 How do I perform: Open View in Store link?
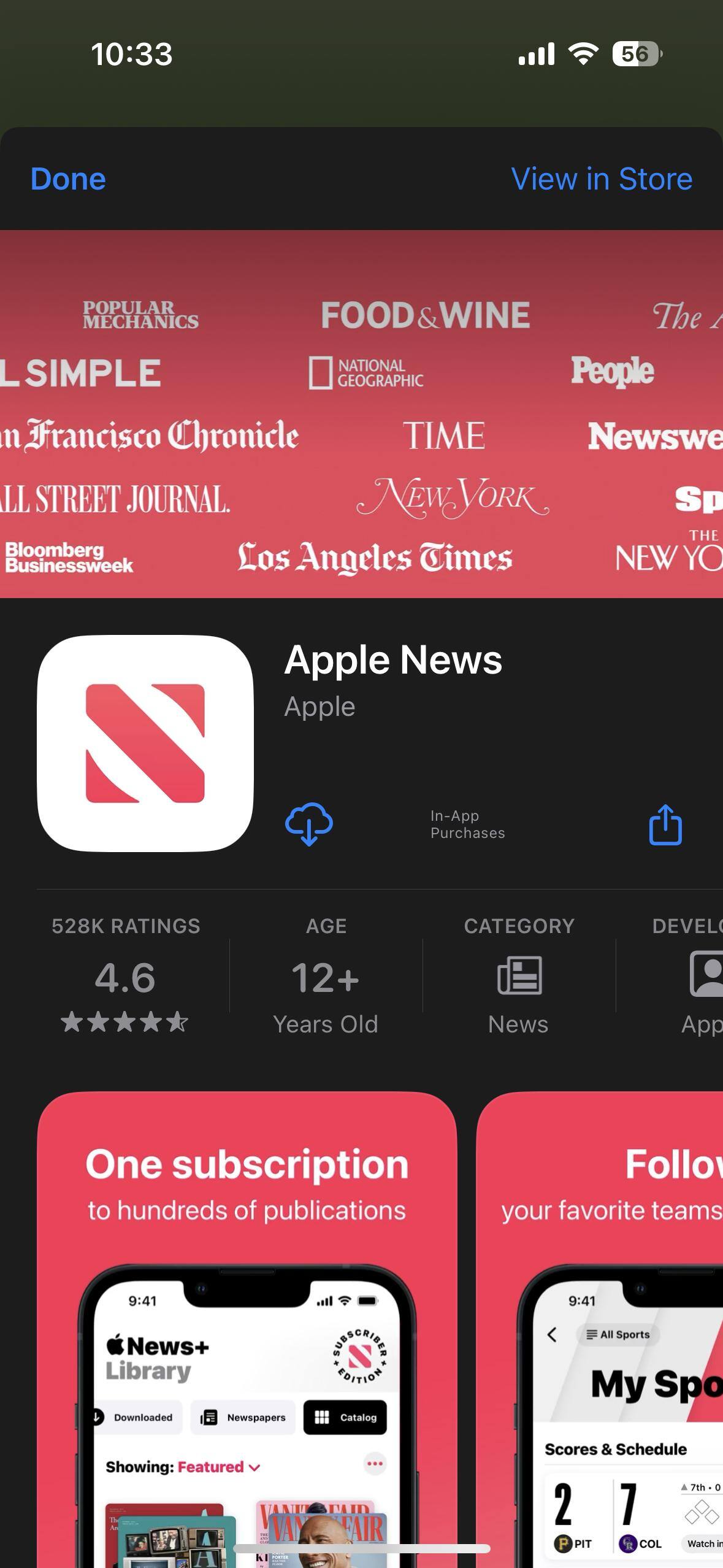click(602, 179)
